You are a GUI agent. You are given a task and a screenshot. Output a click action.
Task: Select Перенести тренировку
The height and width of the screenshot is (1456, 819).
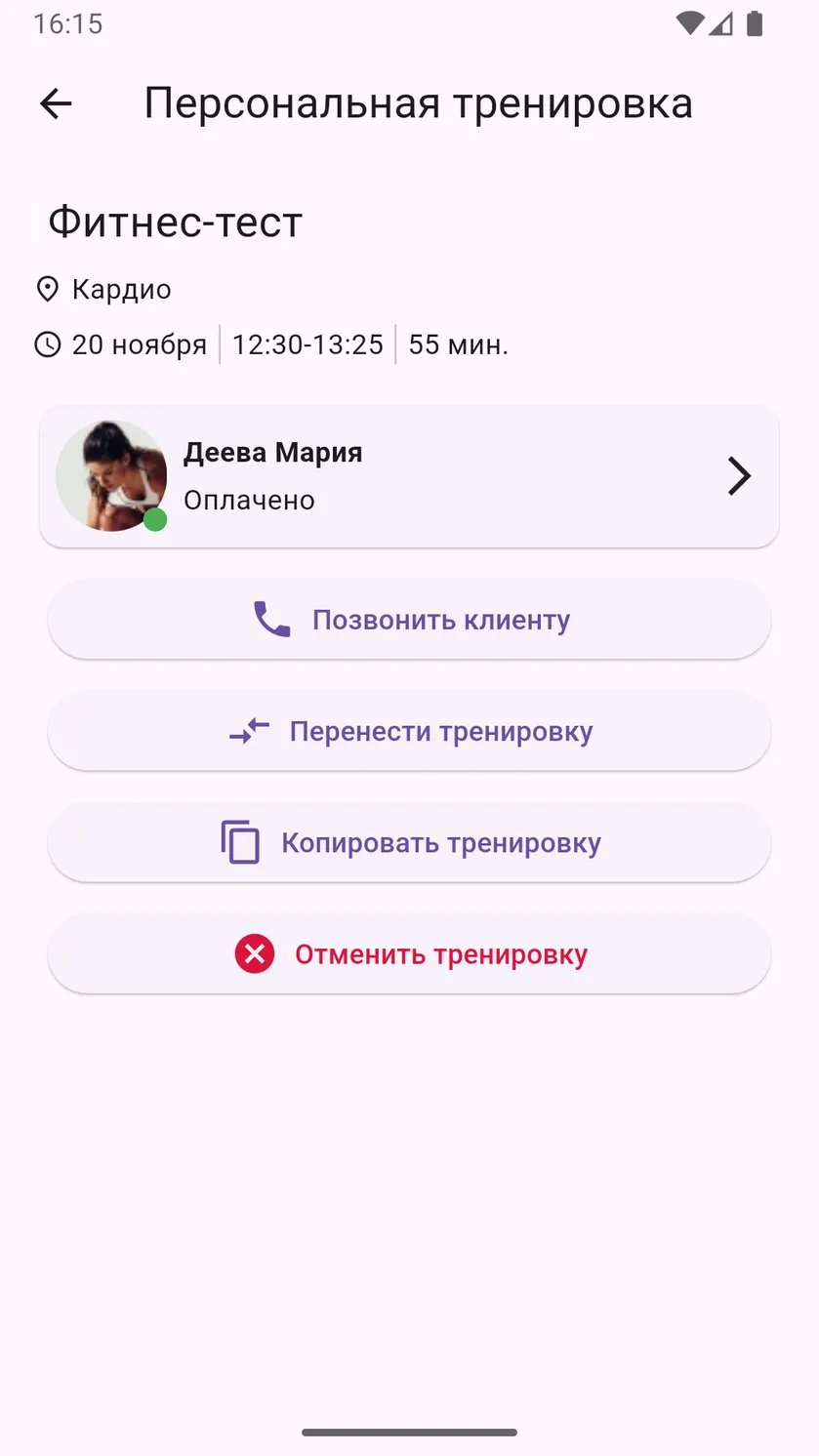pyautogui.click(x=409, y=731)
